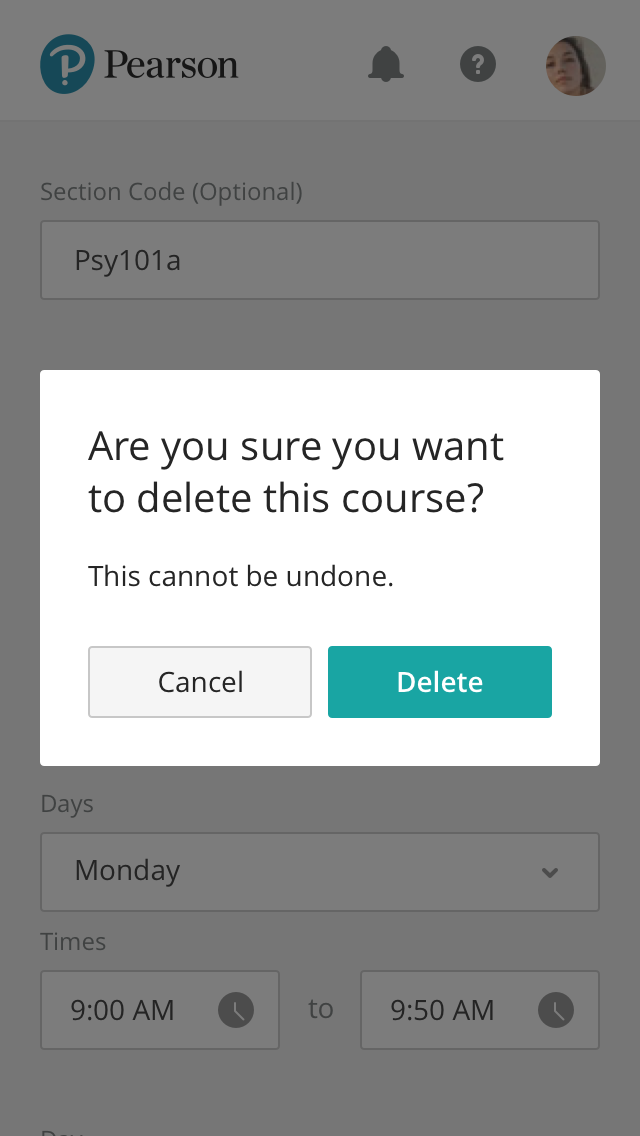Screen dimensions: 640x1136
Task: Tap the Section Code field
Action: pyautogui.click(x=320, y=260)
